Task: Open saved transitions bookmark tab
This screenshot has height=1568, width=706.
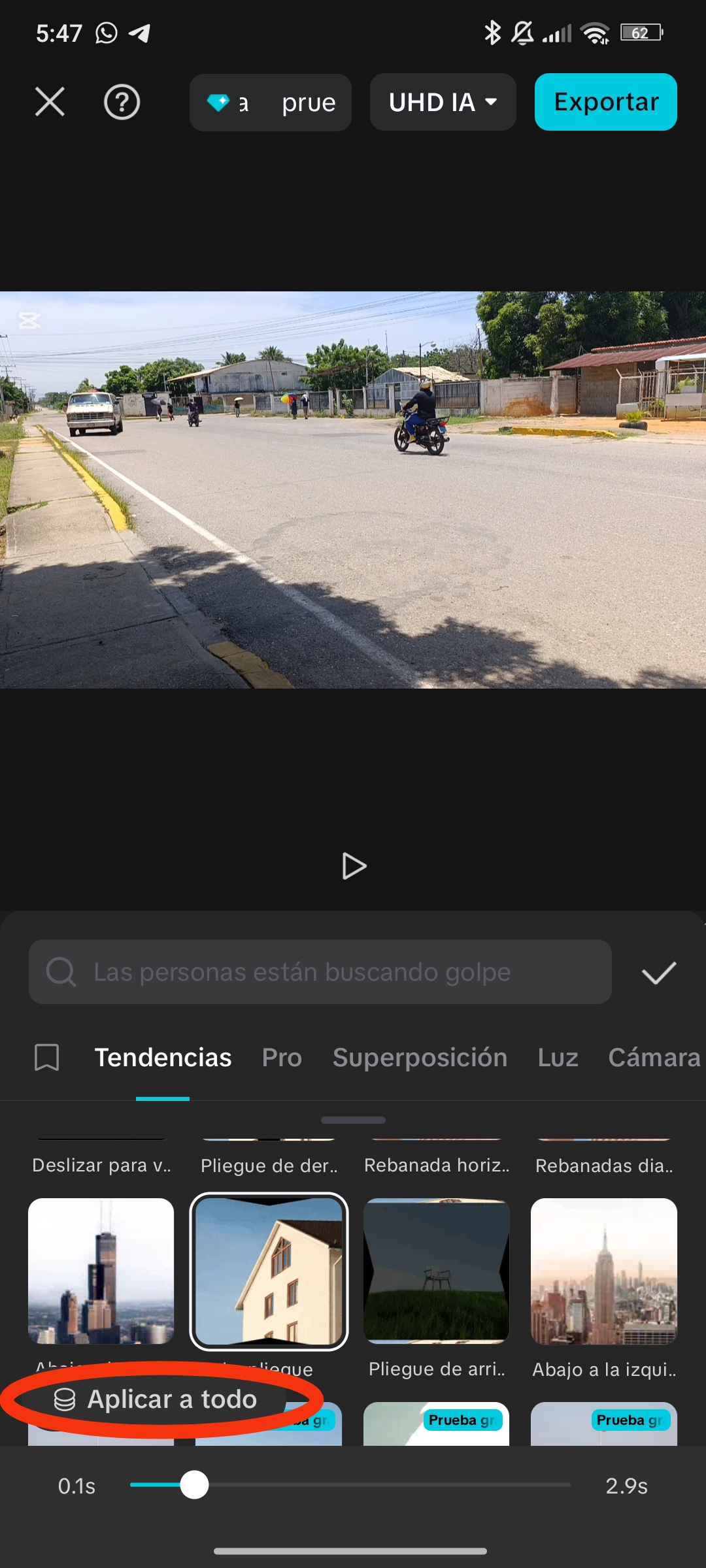Action: 46,1057
